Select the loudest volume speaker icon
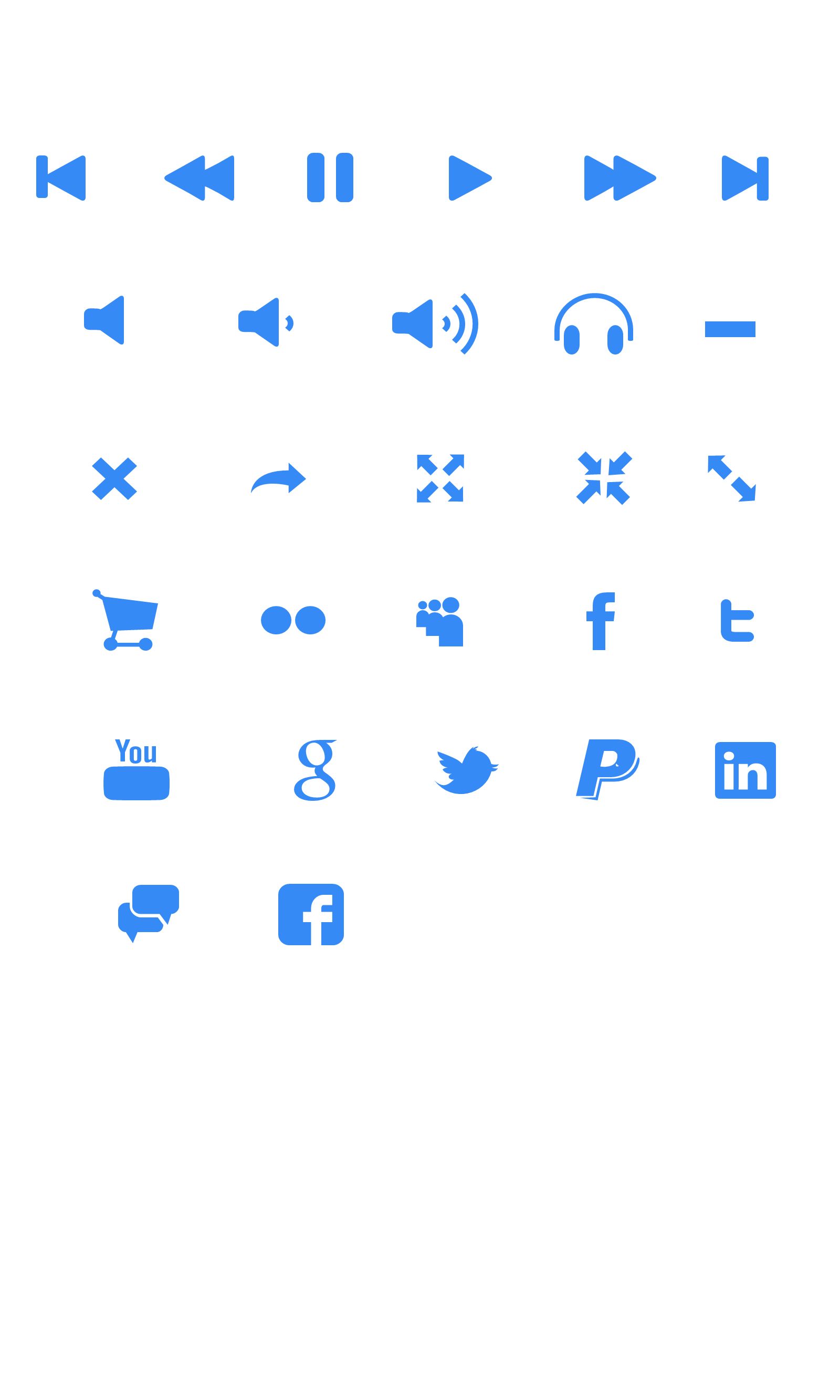The image size is (840, 1400). click(435, 324)
